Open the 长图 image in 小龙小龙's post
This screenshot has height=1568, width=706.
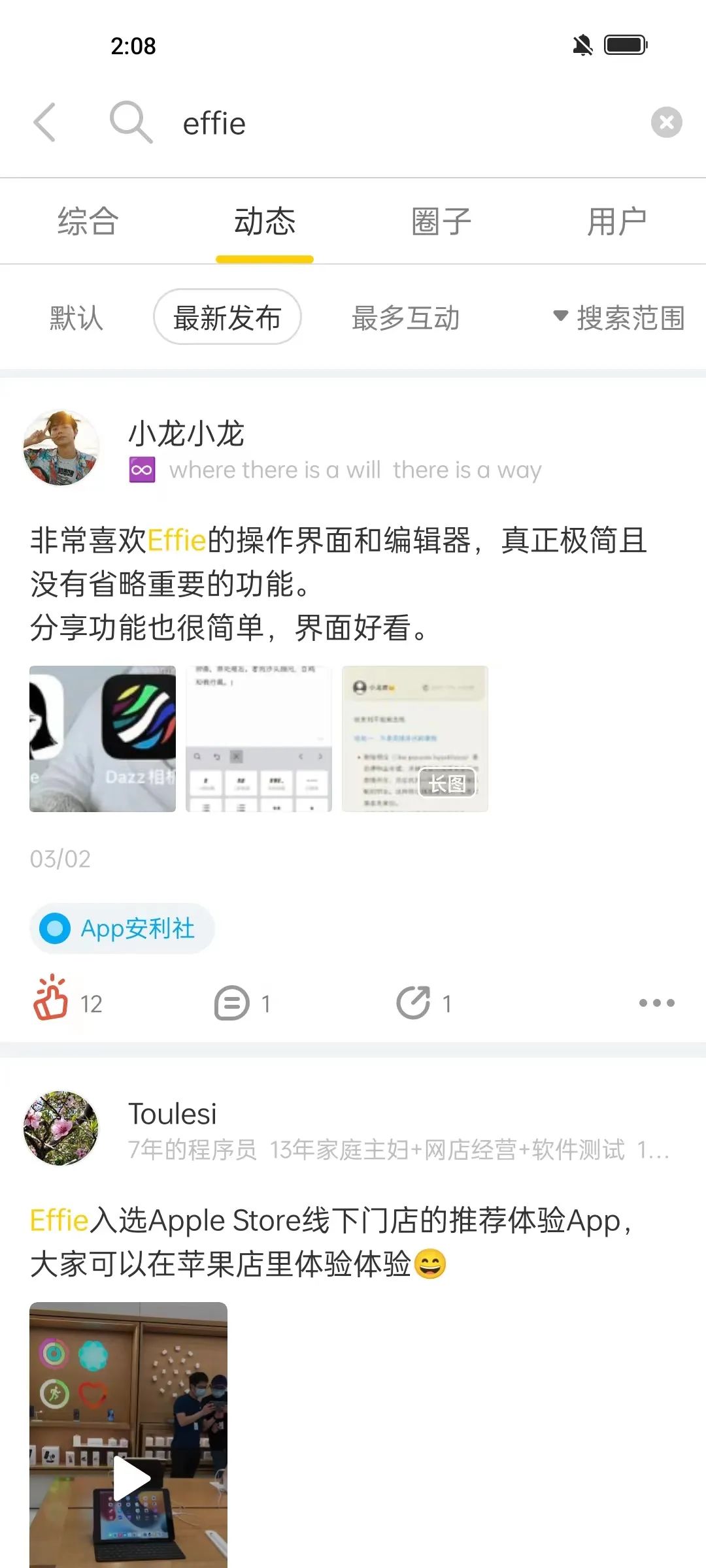tap(415, 739)
